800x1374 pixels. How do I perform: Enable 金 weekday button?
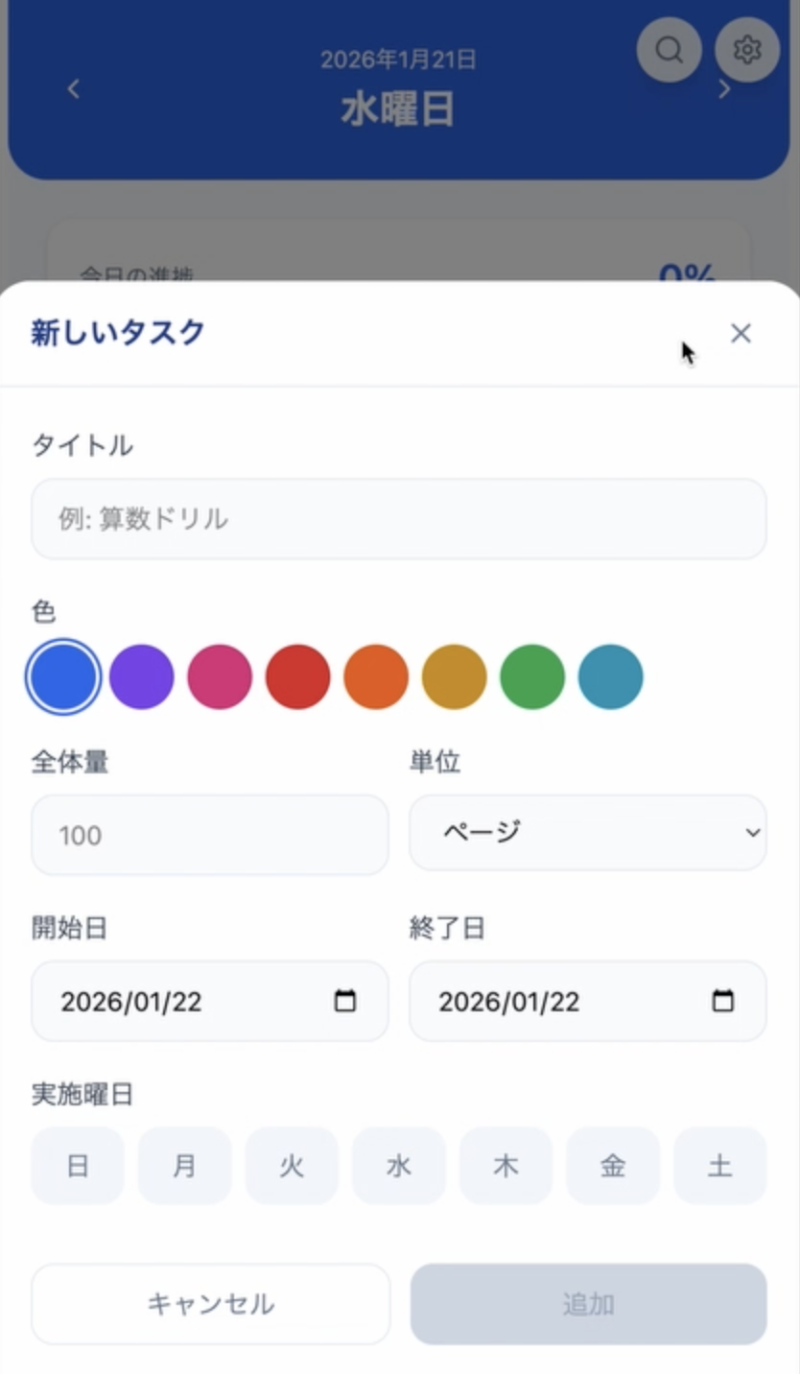coord(612,1165)
